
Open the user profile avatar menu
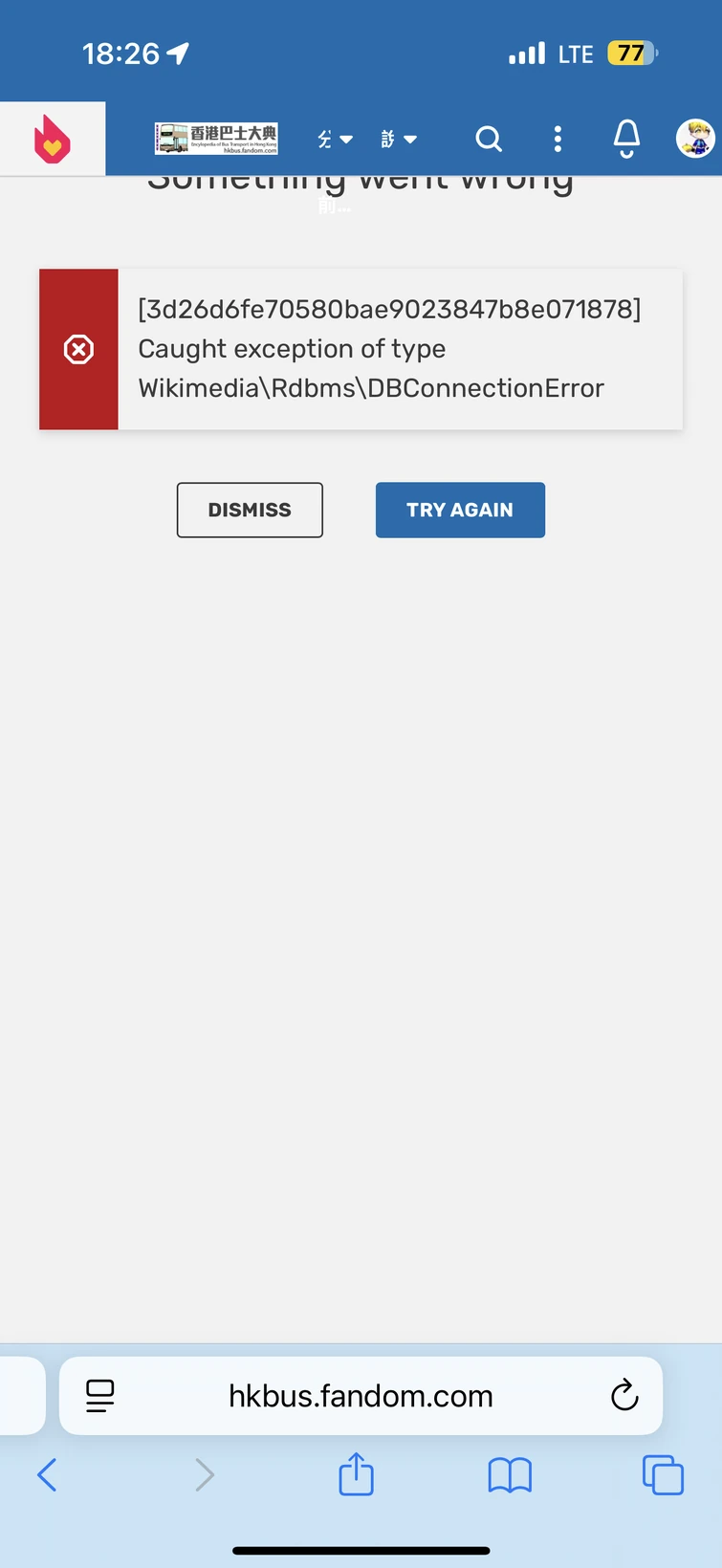695,139
